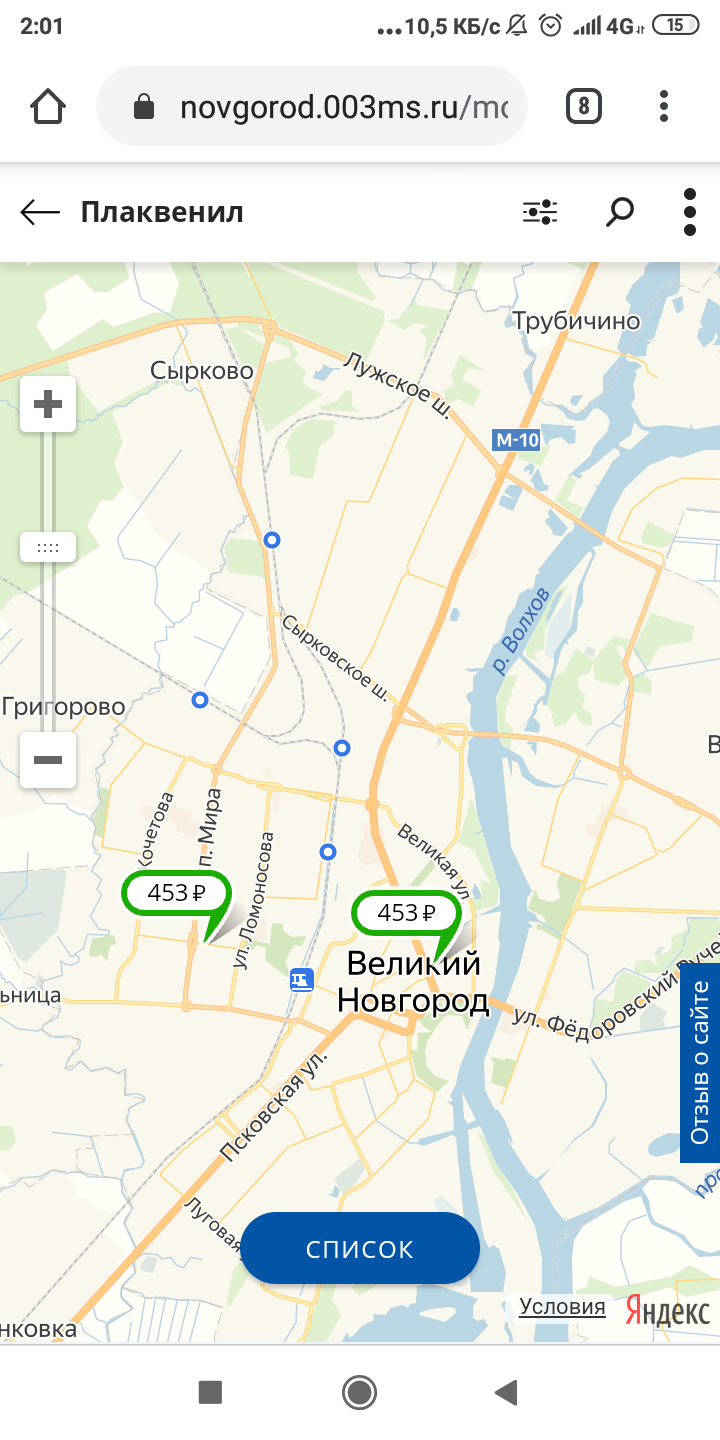This screenshot has height=1440, width=720.
Task: Zoom out on the map
Action: [48, 760]
